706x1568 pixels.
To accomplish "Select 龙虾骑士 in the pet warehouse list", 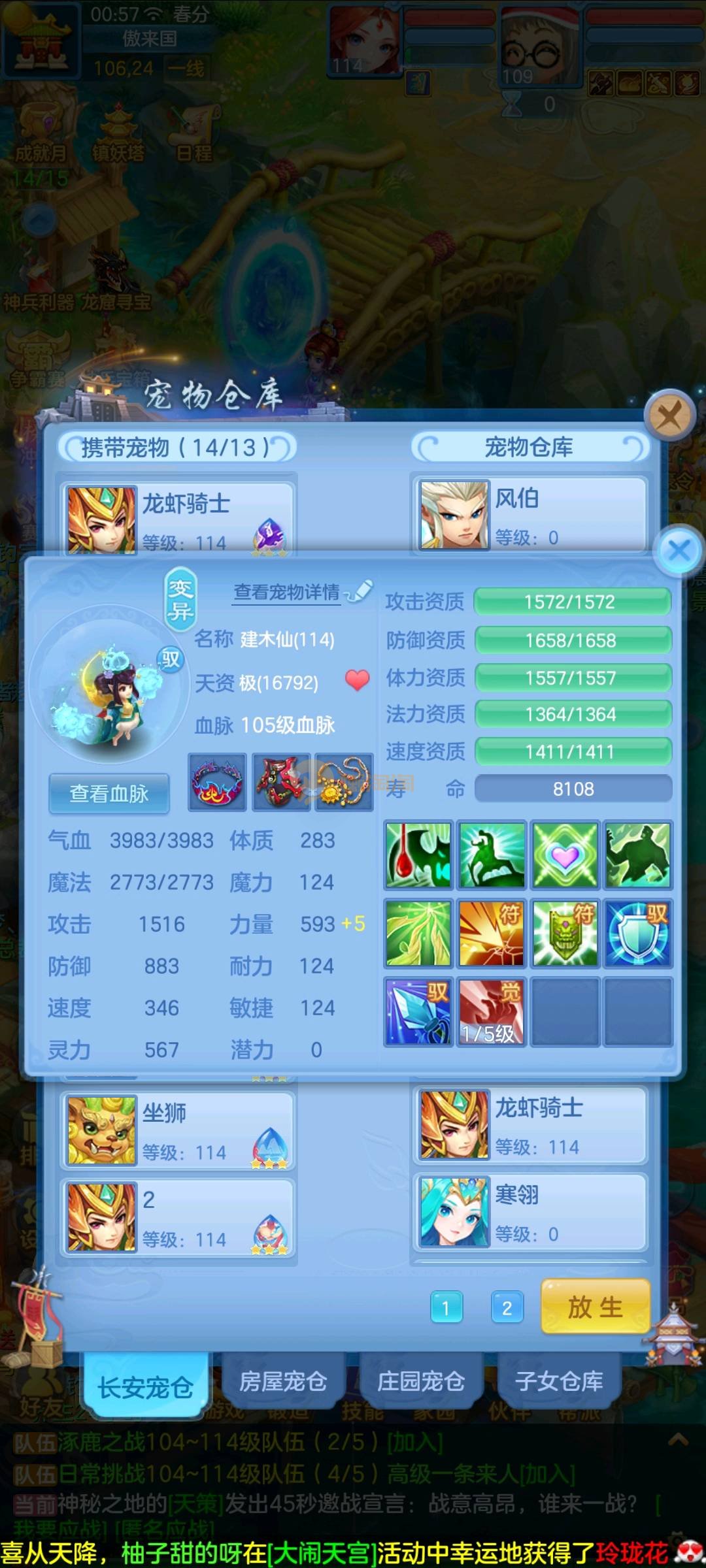I will tap(529, 1125).
